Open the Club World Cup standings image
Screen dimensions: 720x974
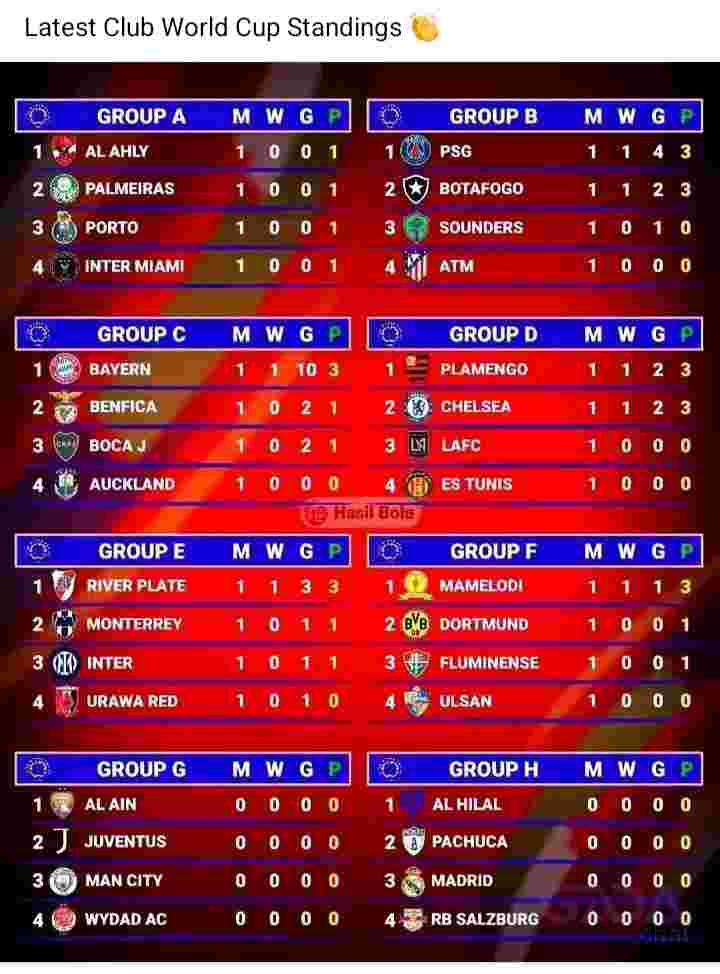[360, 512]
